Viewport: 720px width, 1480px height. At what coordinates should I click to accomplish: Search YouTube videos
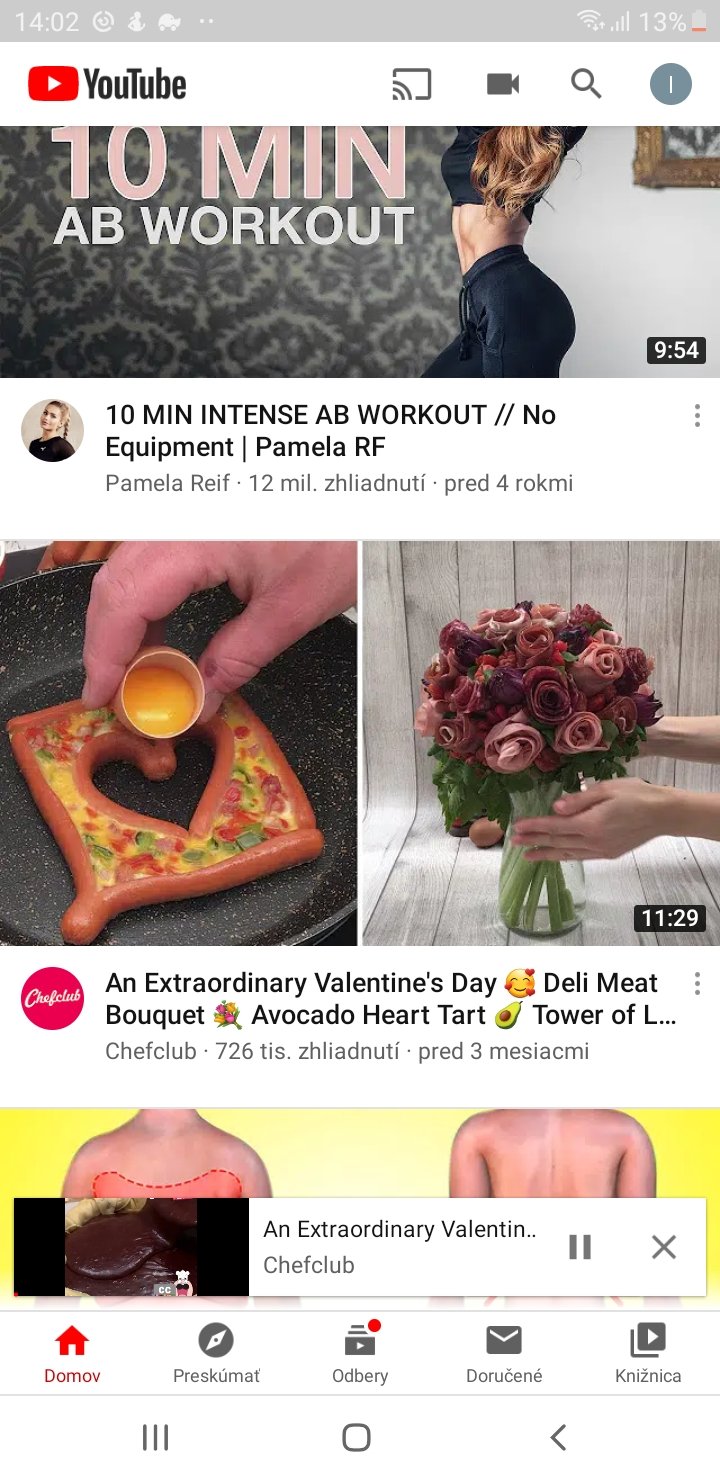pos(586,85)
